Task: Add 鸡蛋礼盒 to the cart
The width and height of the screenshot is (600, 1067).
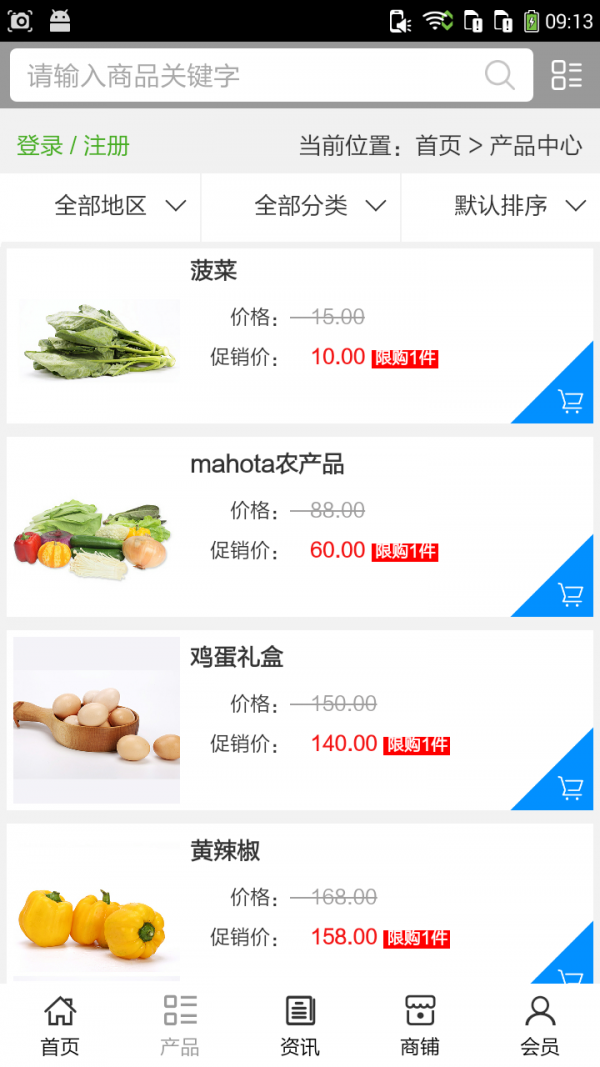Action: coord(570,788)
